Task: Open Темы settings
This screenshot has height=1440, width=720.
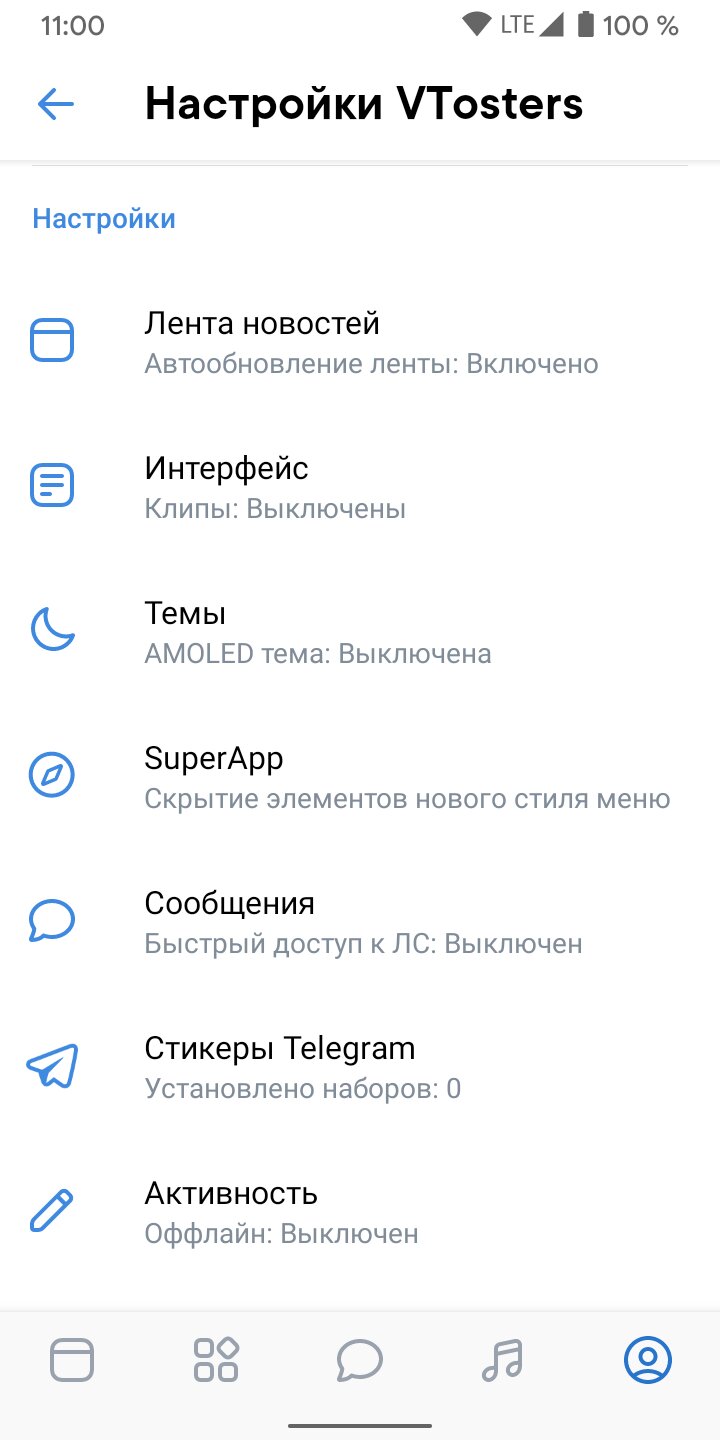Action: click(x=360, y=632)
